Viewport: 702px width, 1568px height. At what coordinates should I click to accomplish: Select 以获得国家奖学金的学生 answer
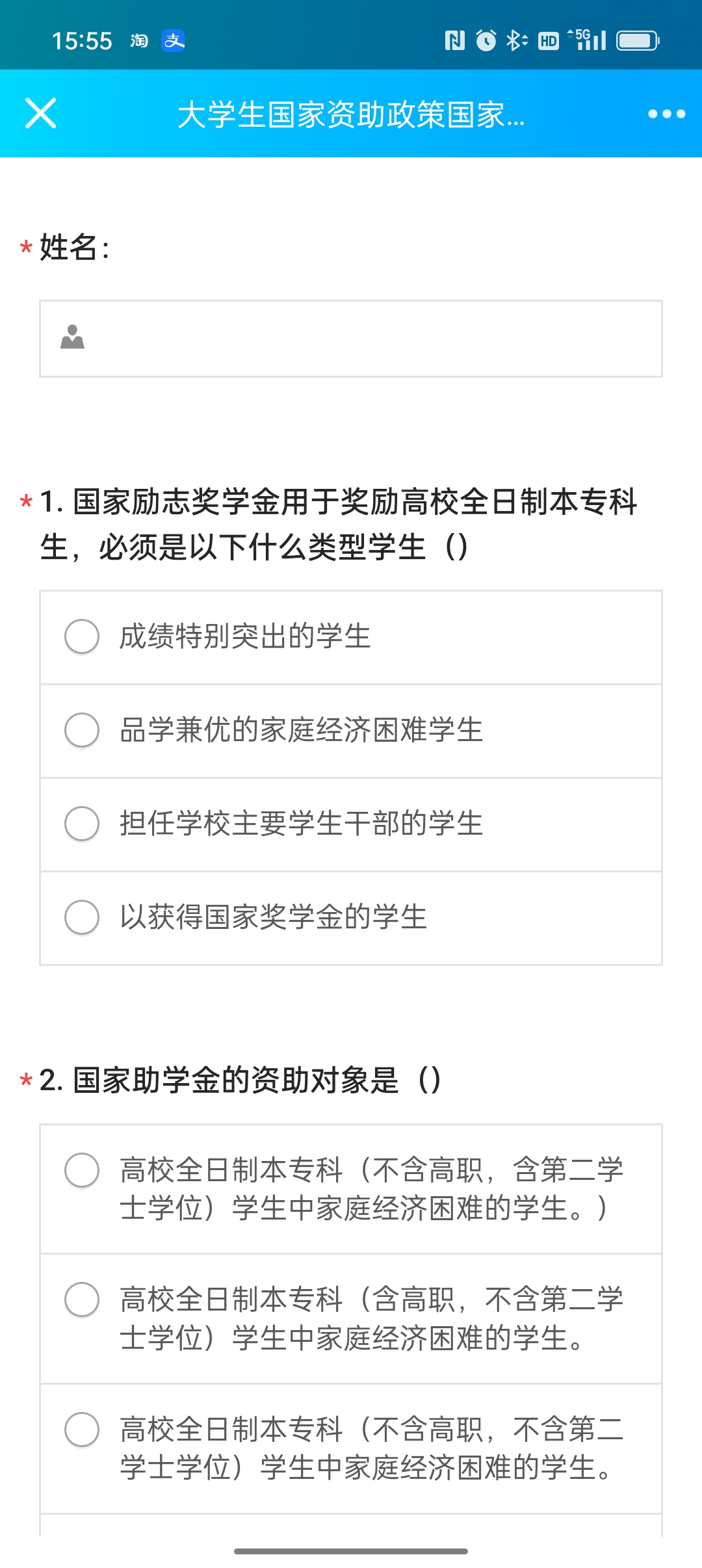point(83,917)
